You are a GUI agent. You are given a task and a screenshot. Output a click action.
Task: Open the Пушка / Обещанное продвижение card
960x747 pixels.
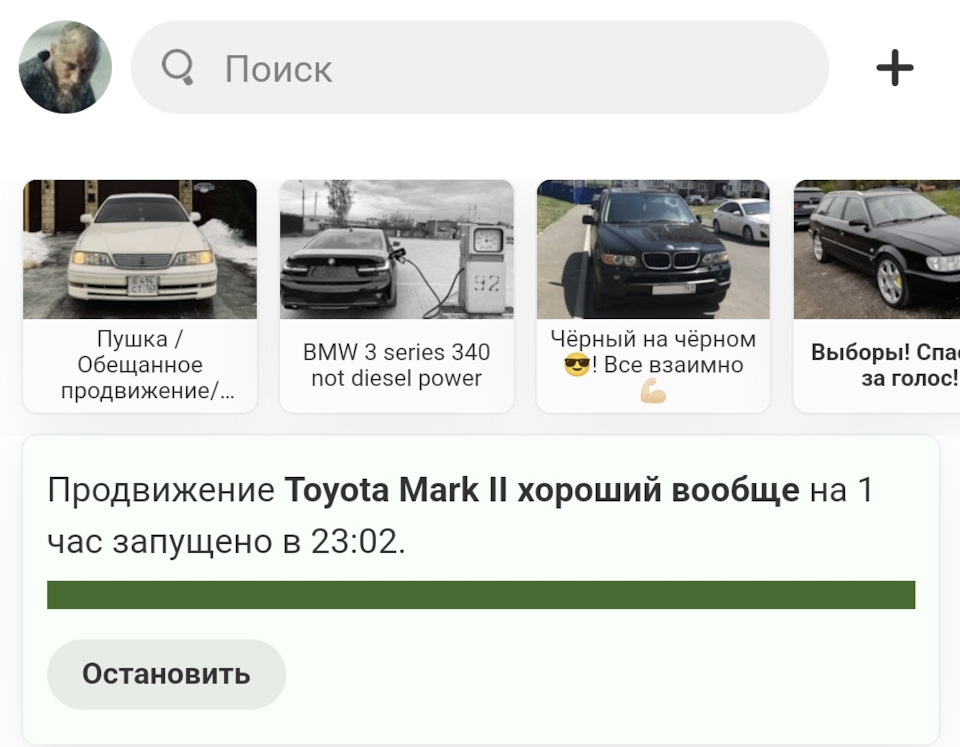140,295
